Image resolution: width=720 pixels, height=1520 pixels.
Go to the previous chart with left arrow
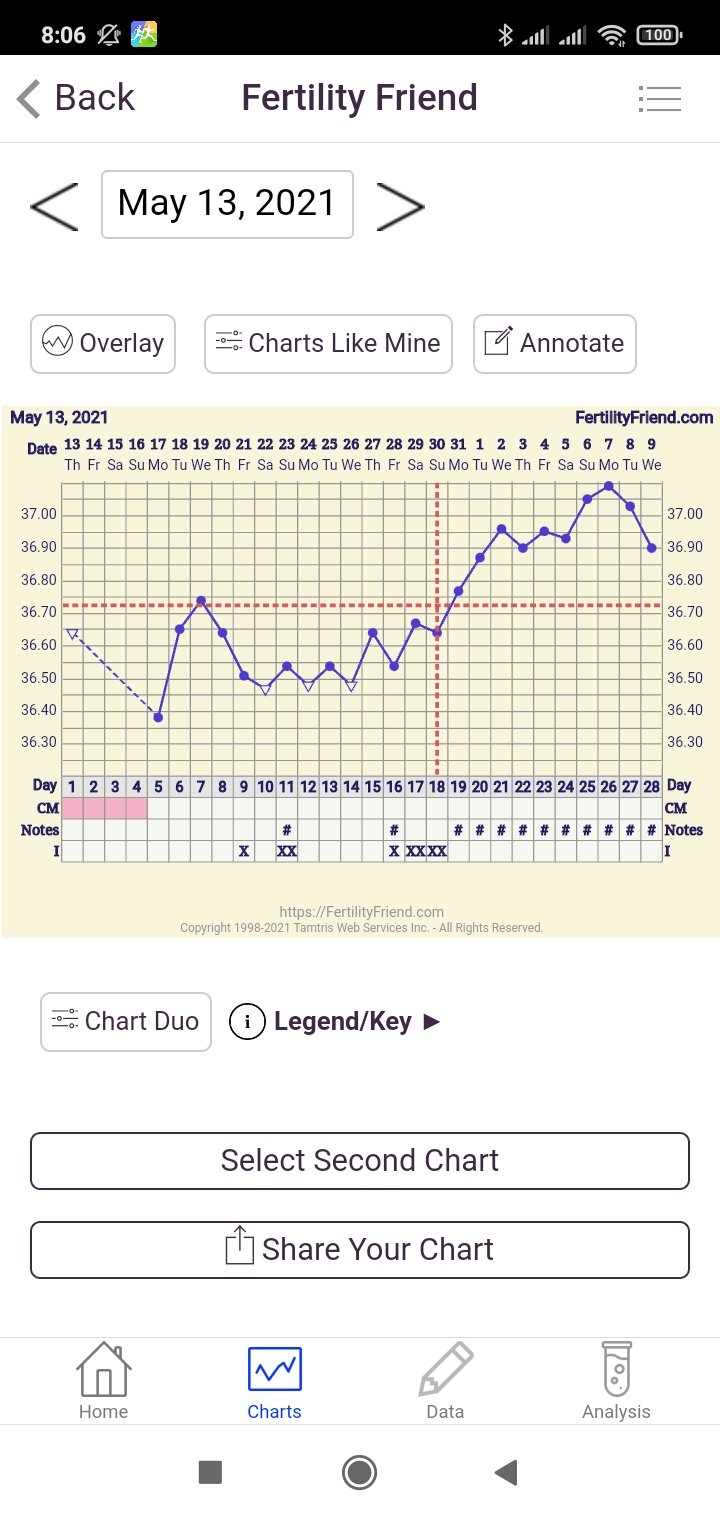(54, 206)
